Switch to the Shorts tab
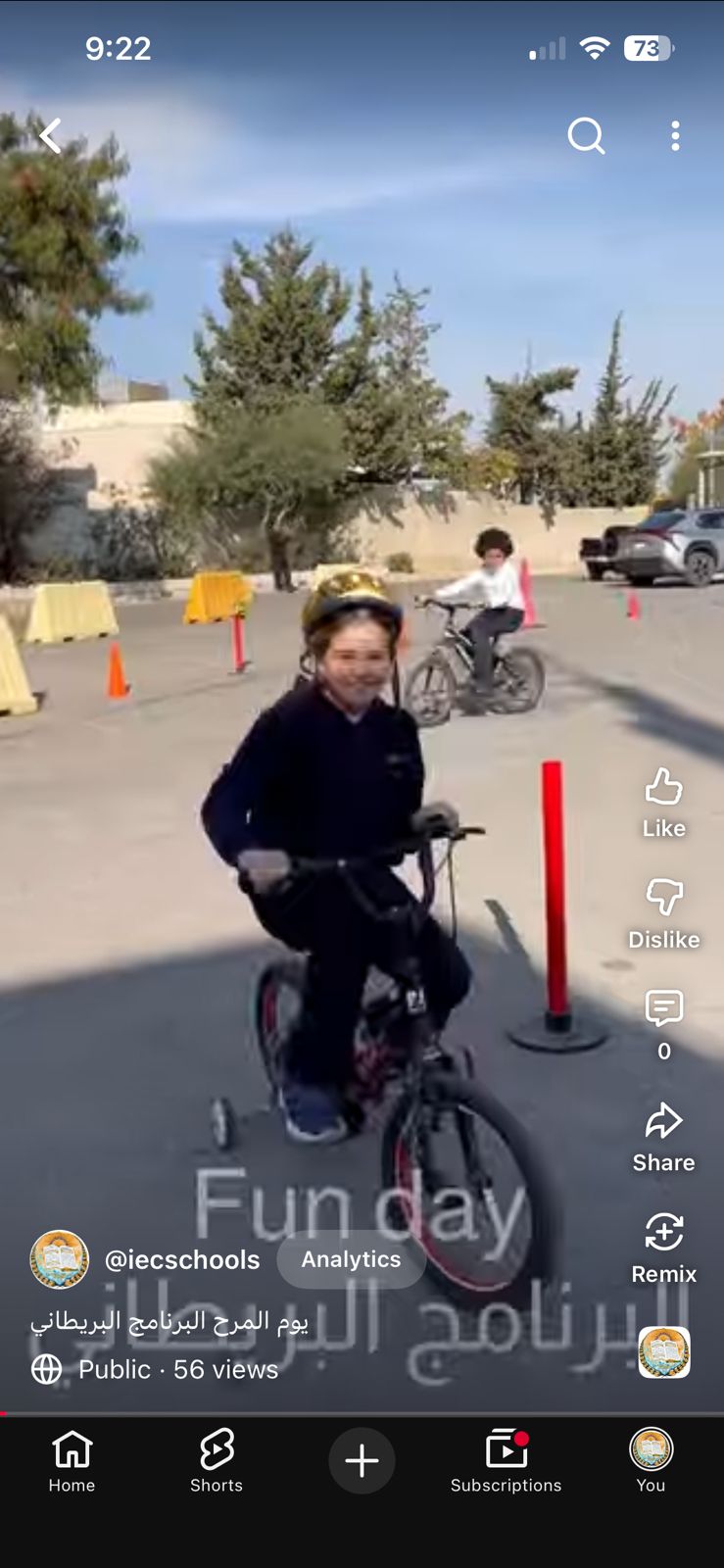The image size is (724, 1568). [x=217, y=1460]
